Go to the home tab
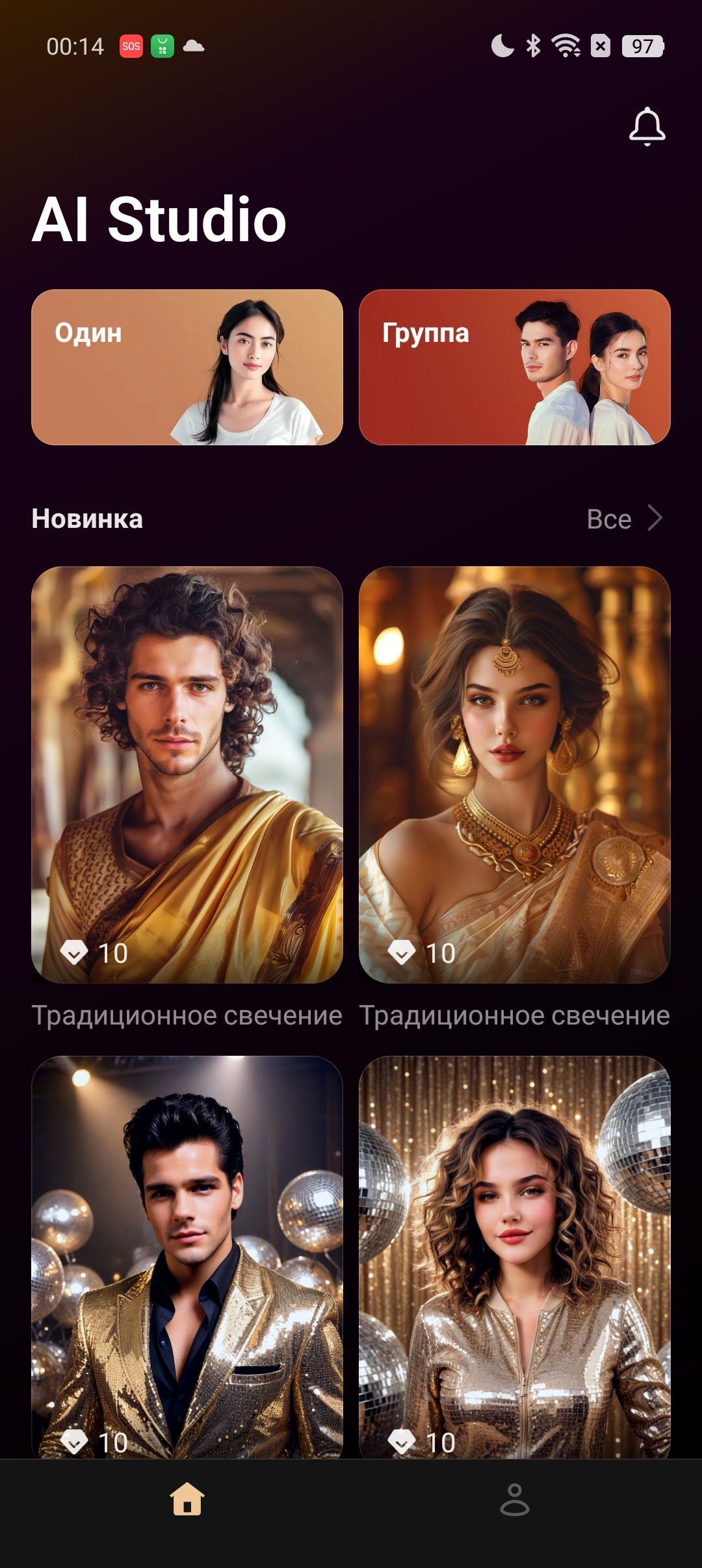Screen dimensions: 702x1568 click(x=187, y=1499)
